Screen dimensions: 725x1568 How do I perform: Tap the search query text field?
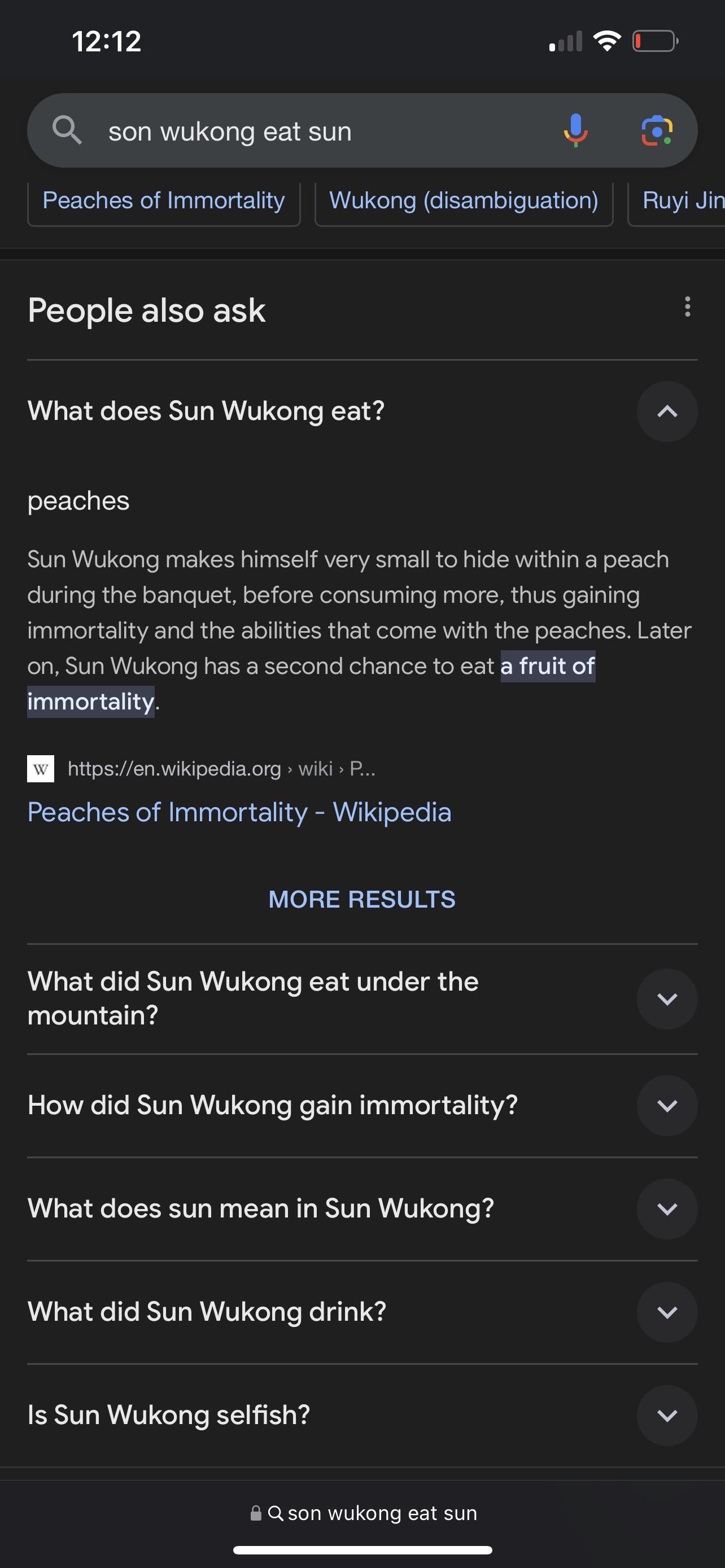[304, 132]
